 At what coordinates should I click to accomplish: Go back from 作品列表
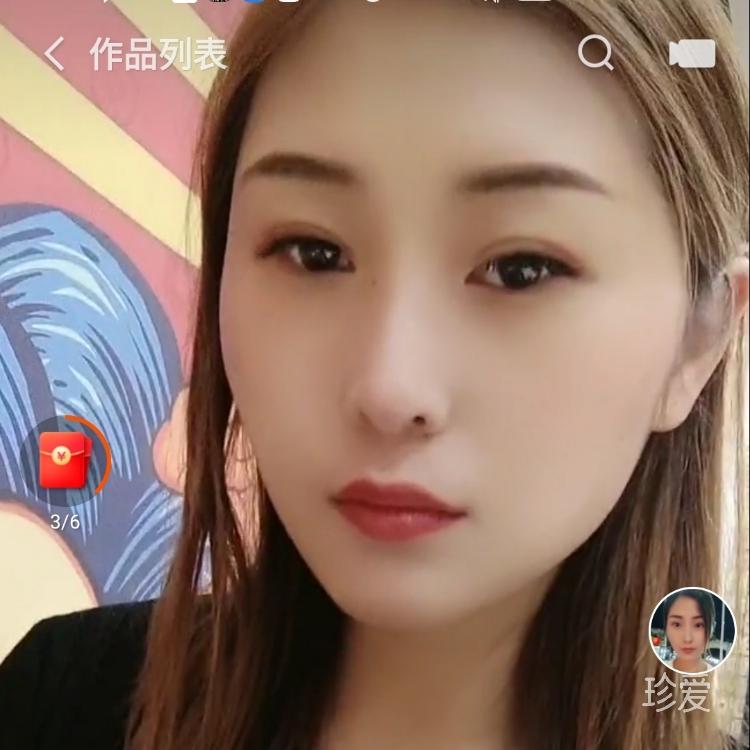pyautogui.click(x=54, y=54)
